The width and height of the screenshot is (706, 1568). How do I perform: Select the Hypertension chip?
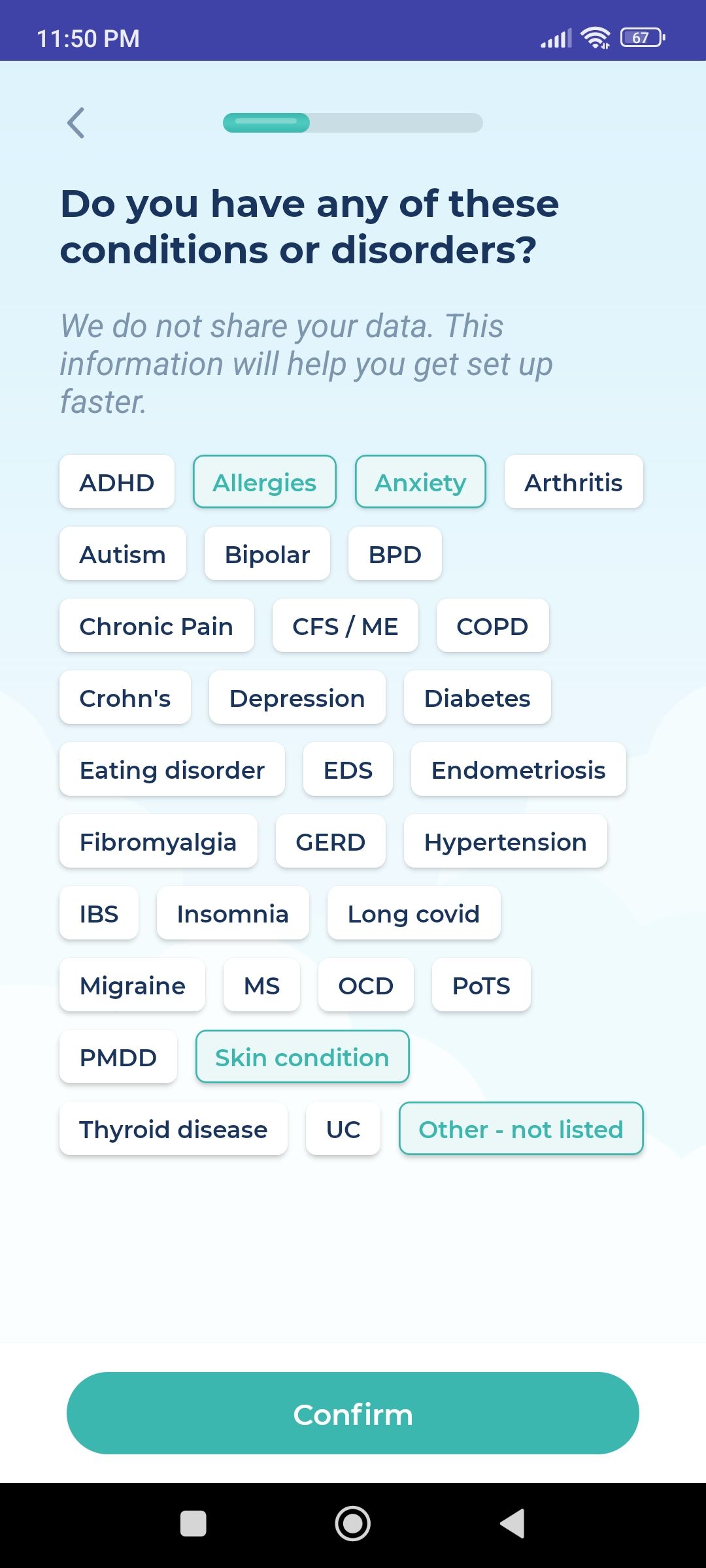[x=505, y=841]
